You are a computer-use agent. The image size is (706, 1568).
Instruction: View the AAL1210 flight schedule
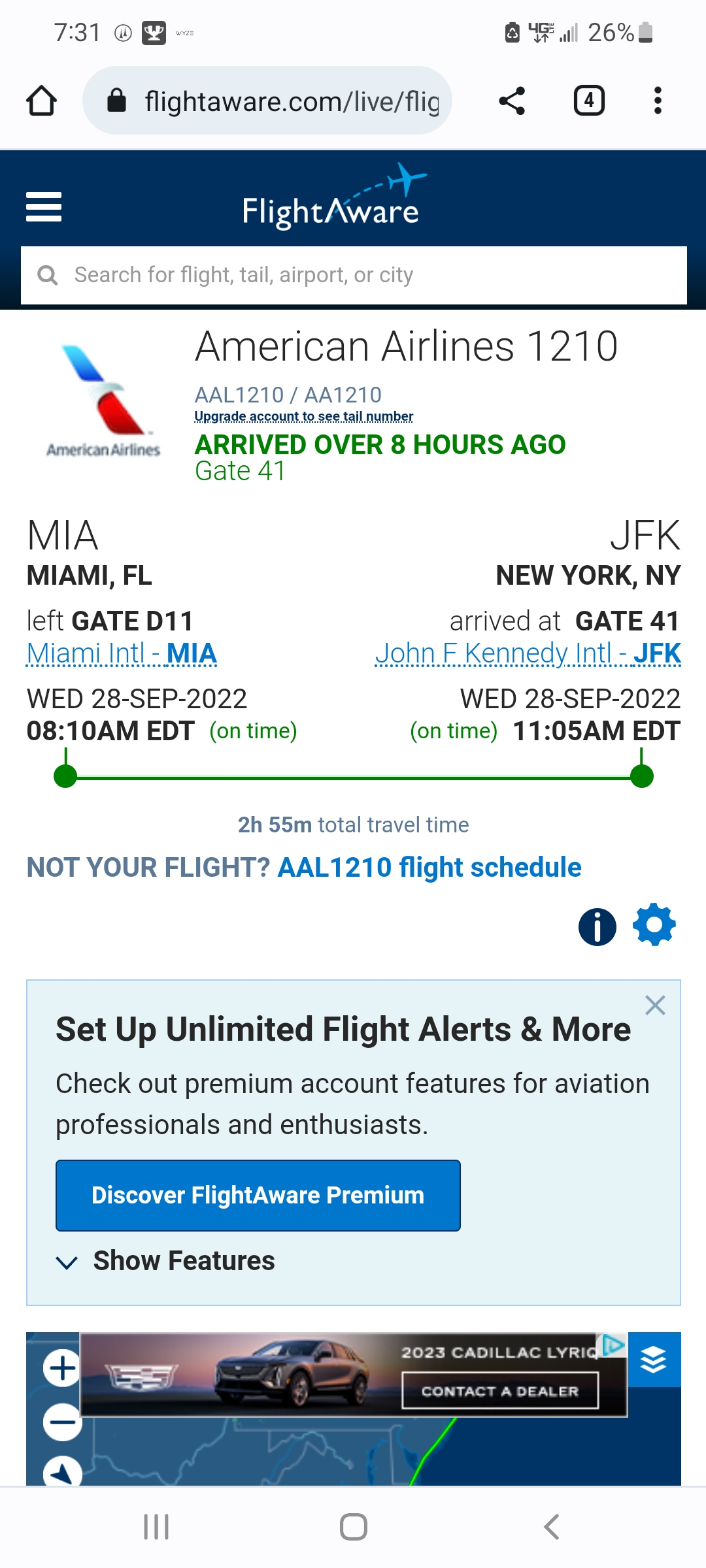click(429, 868)
